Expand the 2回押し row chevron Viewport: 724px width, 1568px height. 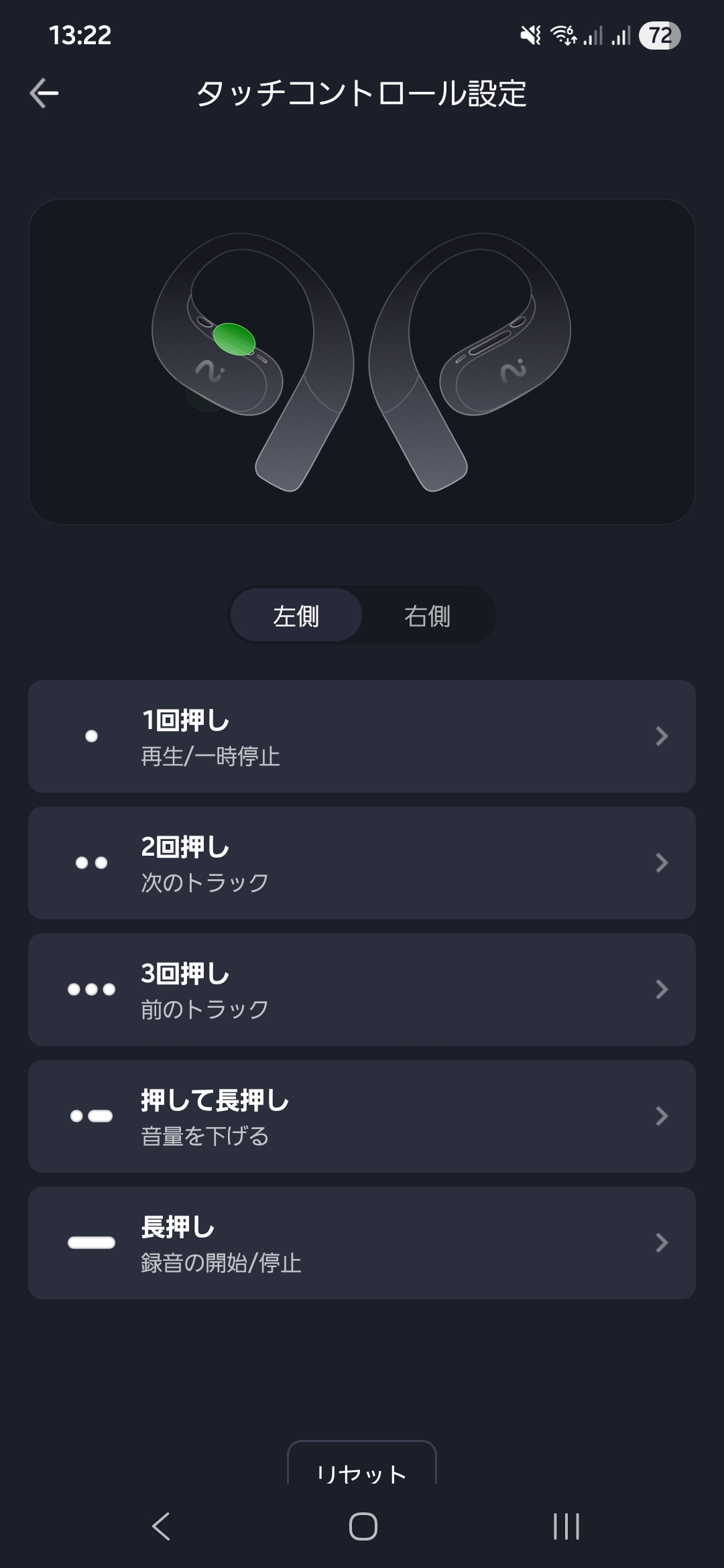(x=661, y=863)
